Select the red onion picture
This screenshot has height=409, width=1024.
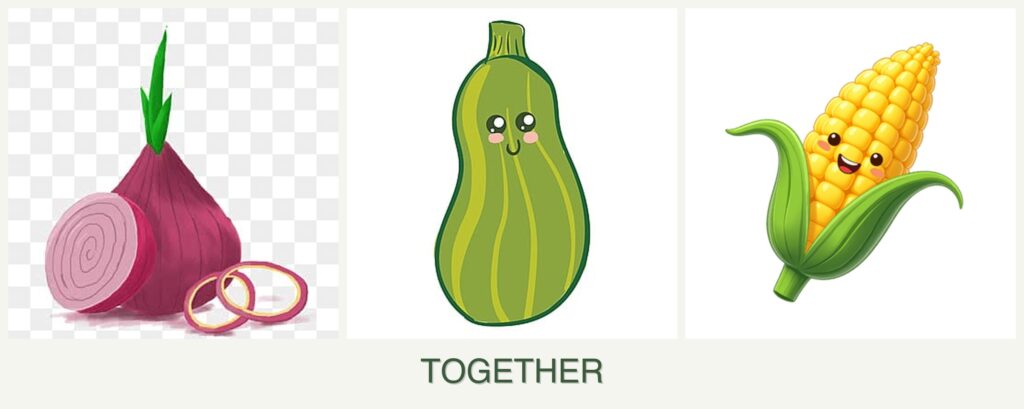[x=173, y=173]
